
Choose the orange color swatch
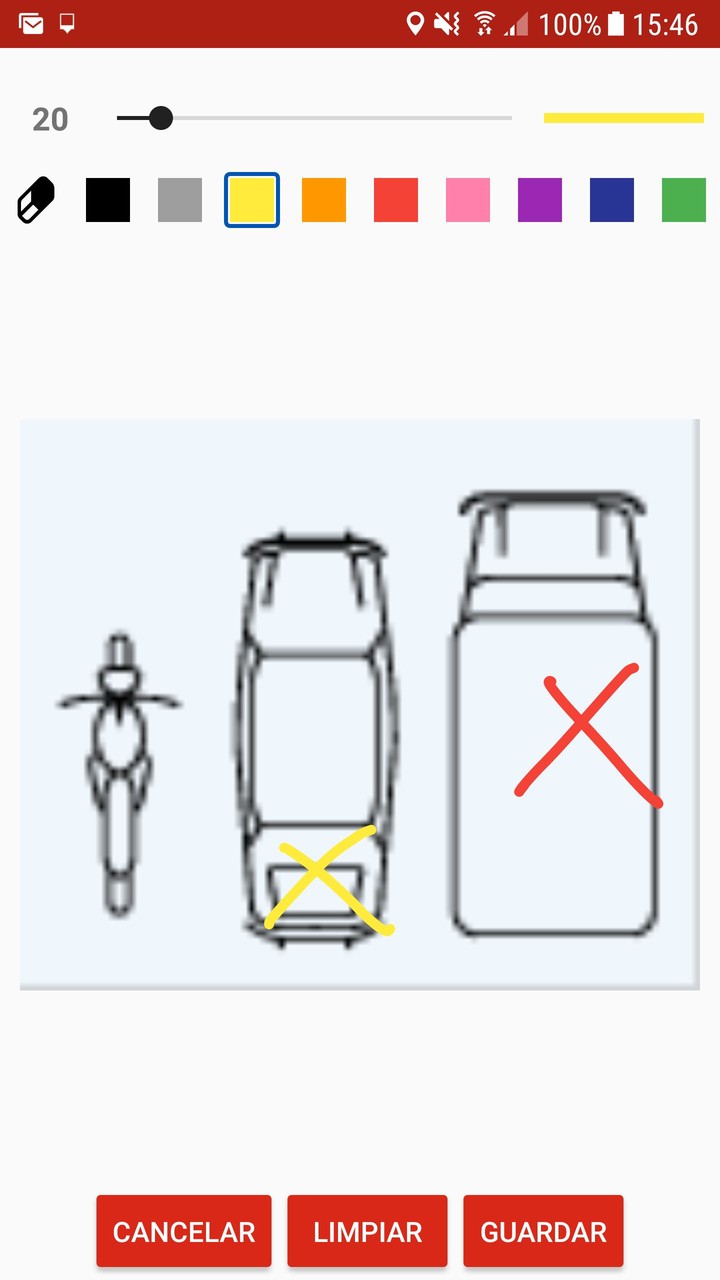coord(324,200)
